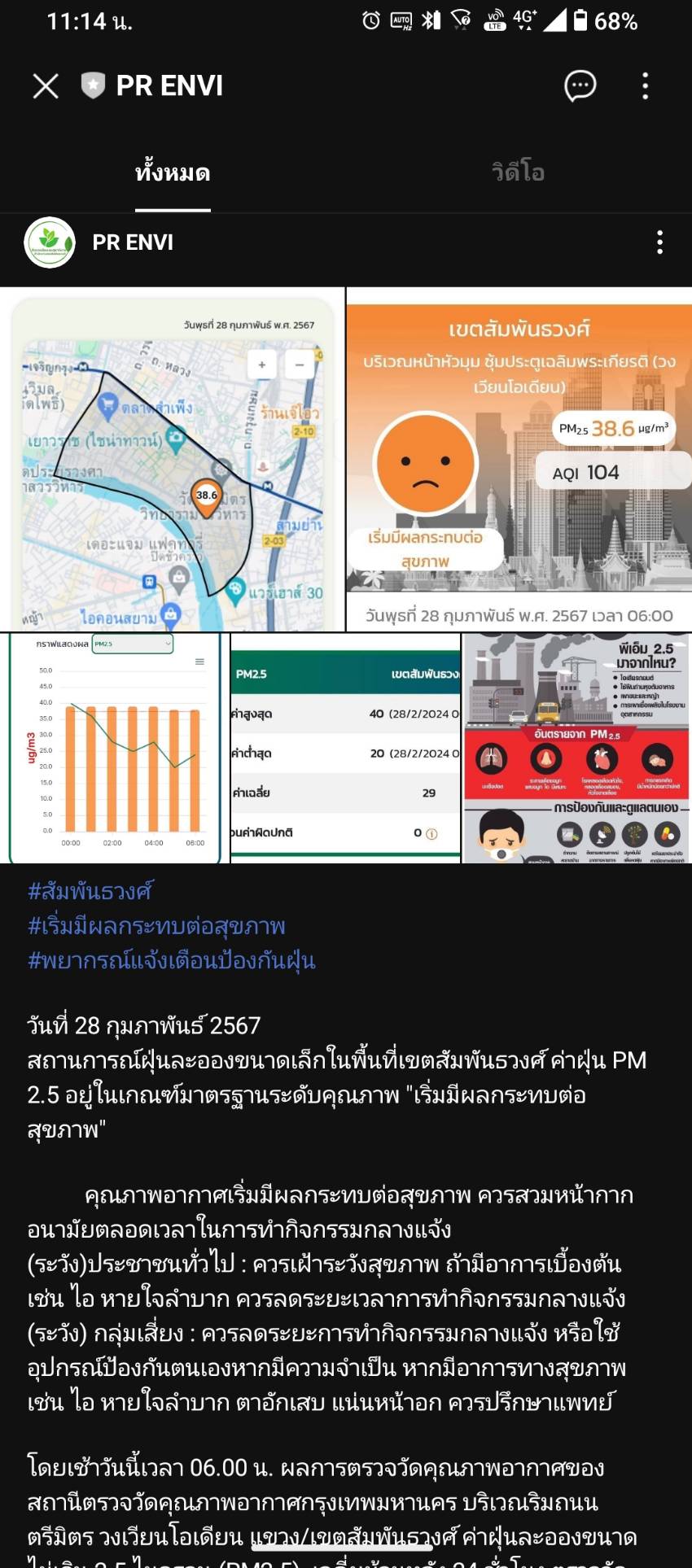Screen dimensions: 692x1568
Task: View the map image with 38.6 marker
Action: [x=173, y=459]
